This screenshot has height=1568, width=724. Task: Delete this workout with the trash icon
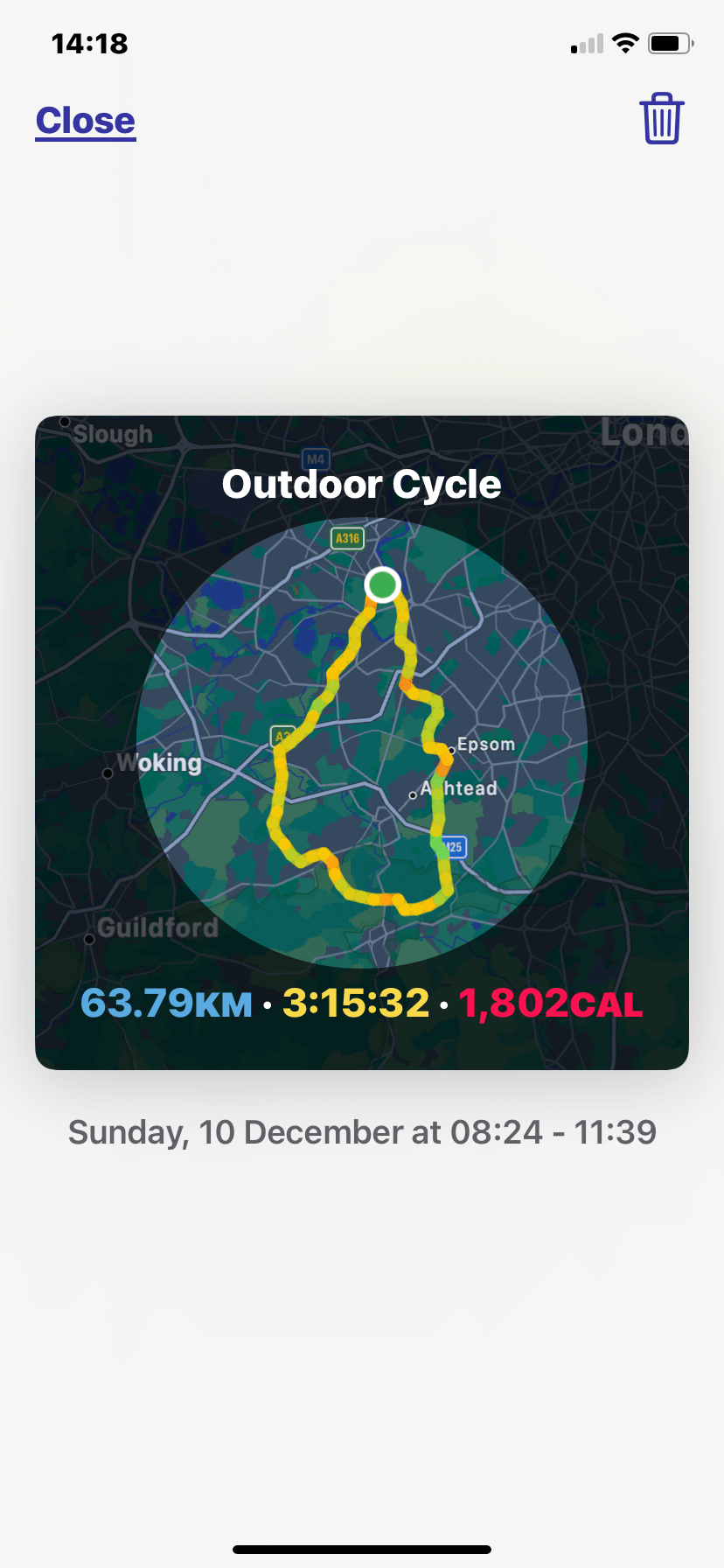pyautogui.click(x=661, y=119)
